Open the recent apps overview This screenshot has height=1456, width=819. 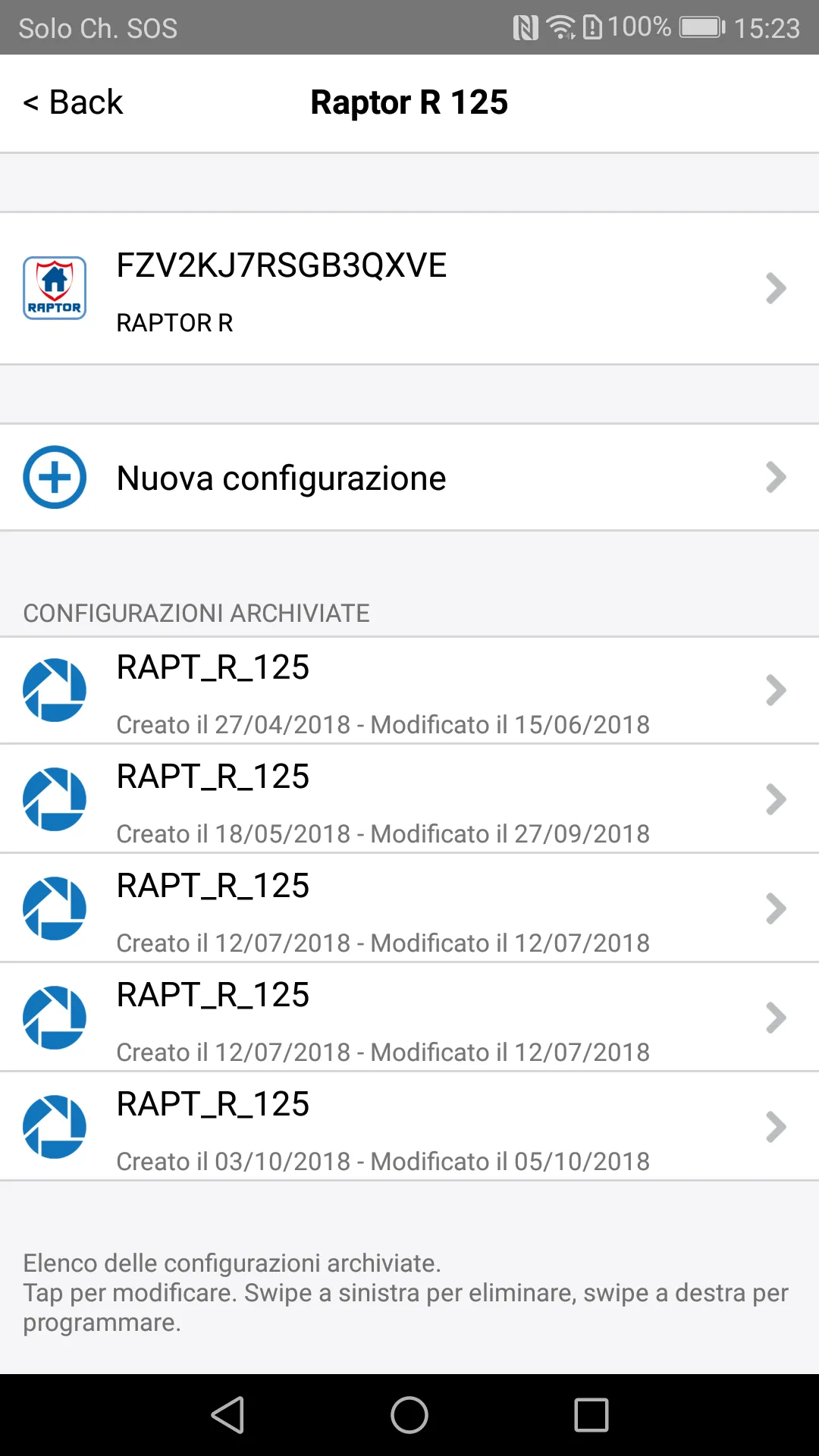pos(591,1415)
